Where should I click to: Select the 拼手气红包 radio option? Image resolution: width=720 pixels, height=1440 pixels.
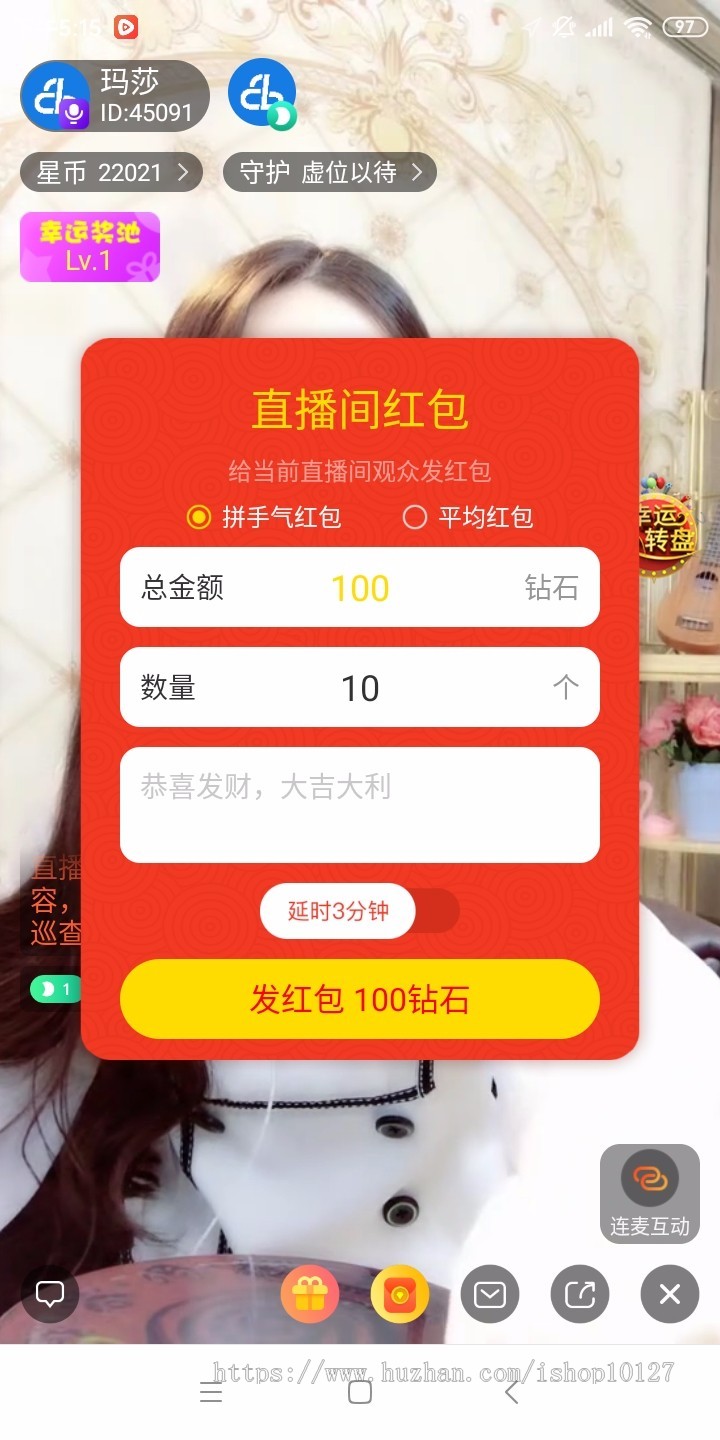[x=199, y=517]
